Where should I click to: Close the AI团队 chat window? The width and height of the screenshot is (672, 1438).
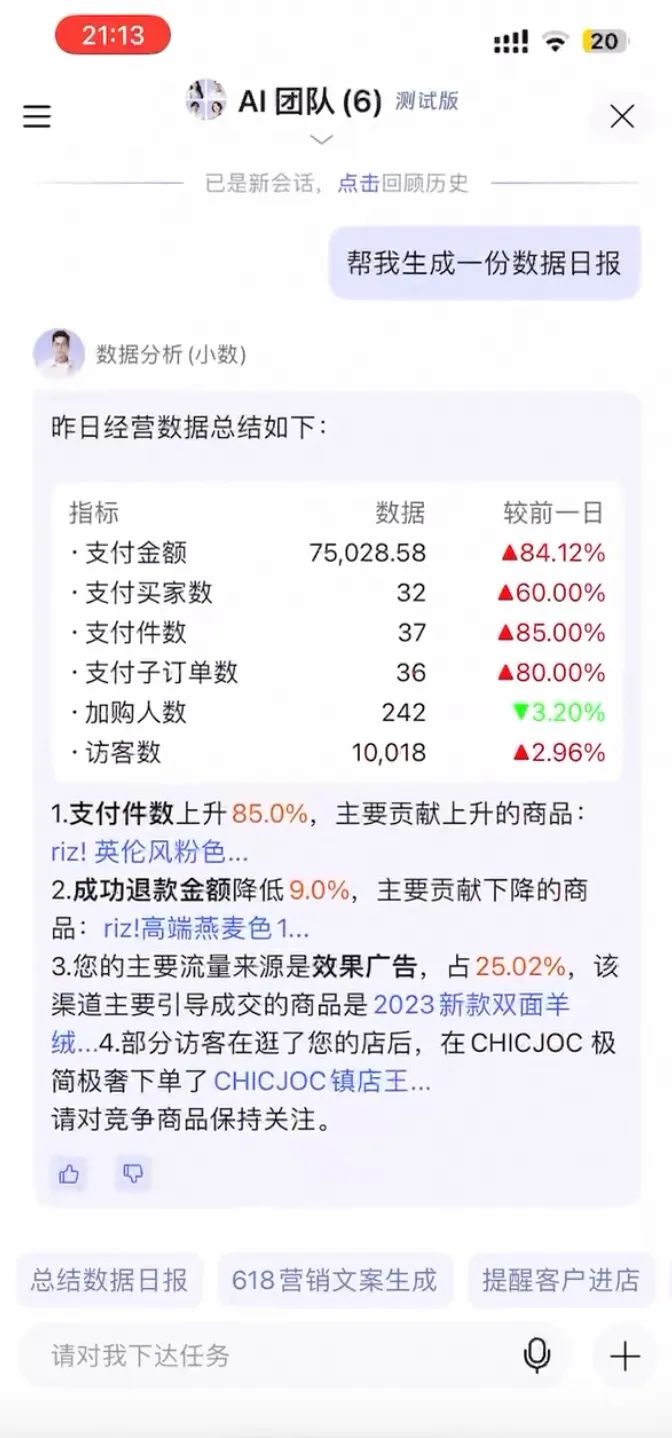pyautogui.click(x=622, y=117)
